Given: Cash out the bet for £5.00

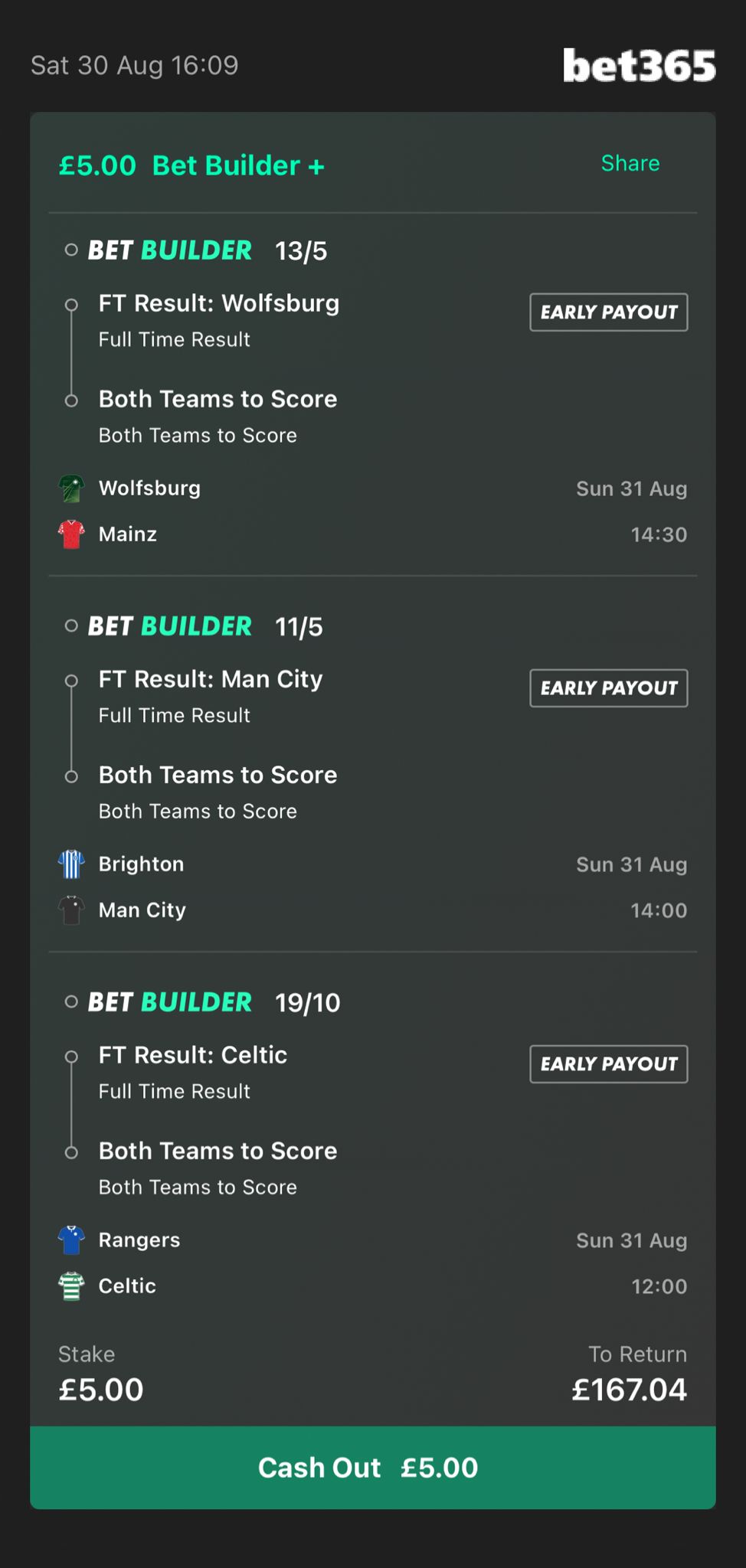Looking at the screenshot, I should click(x=373, y=1468).
